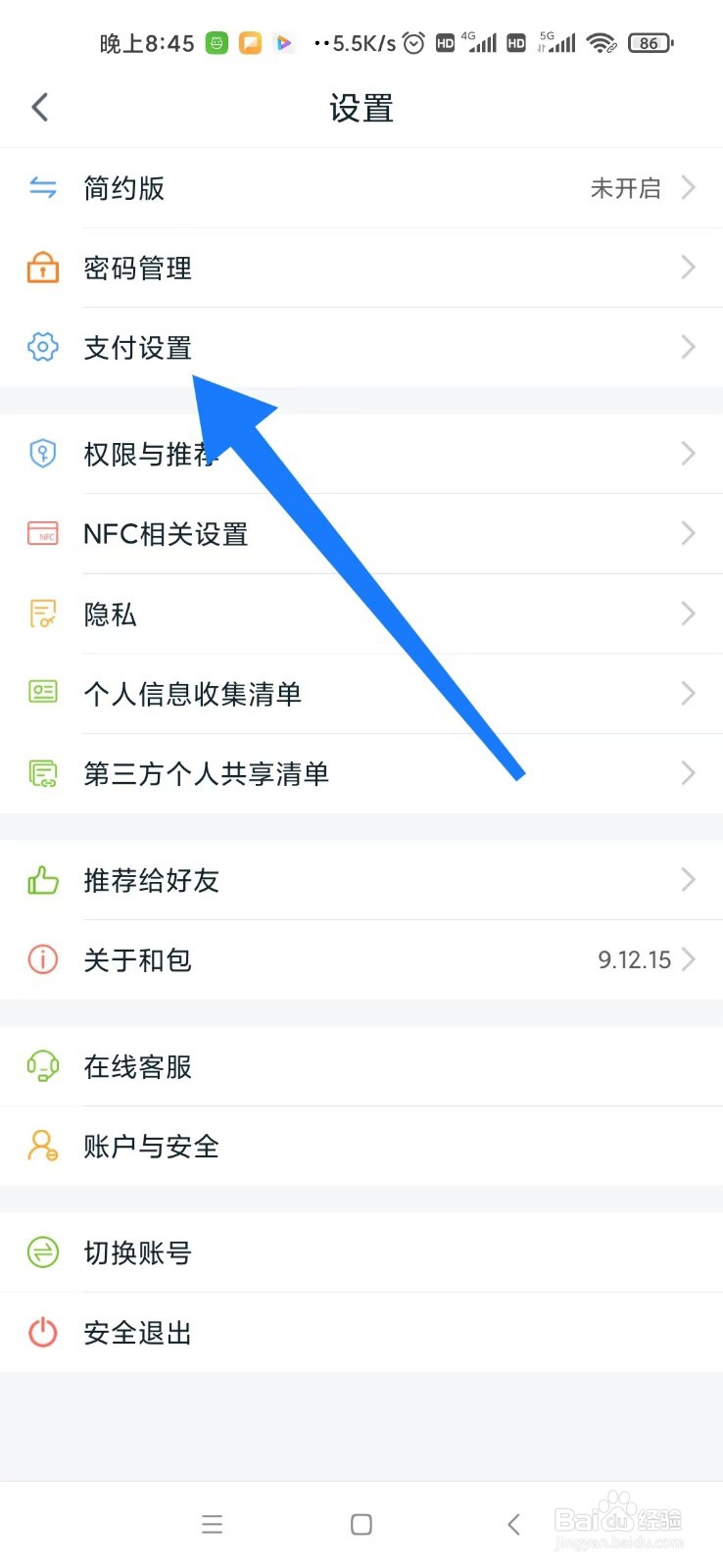Screen dimensions: 723x1568
Task: Tap the gear icon next to 支付设置
Action: pyautogui.click(x=42, y=347)
